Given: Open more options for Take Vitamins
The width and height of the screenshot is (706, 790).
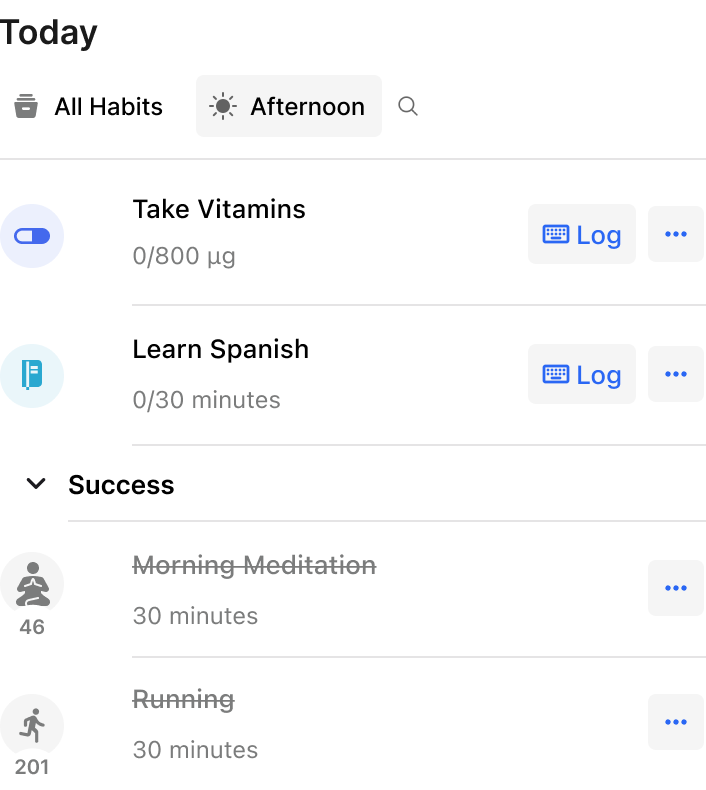Looking at the screenshot, I should click(676, 235).
